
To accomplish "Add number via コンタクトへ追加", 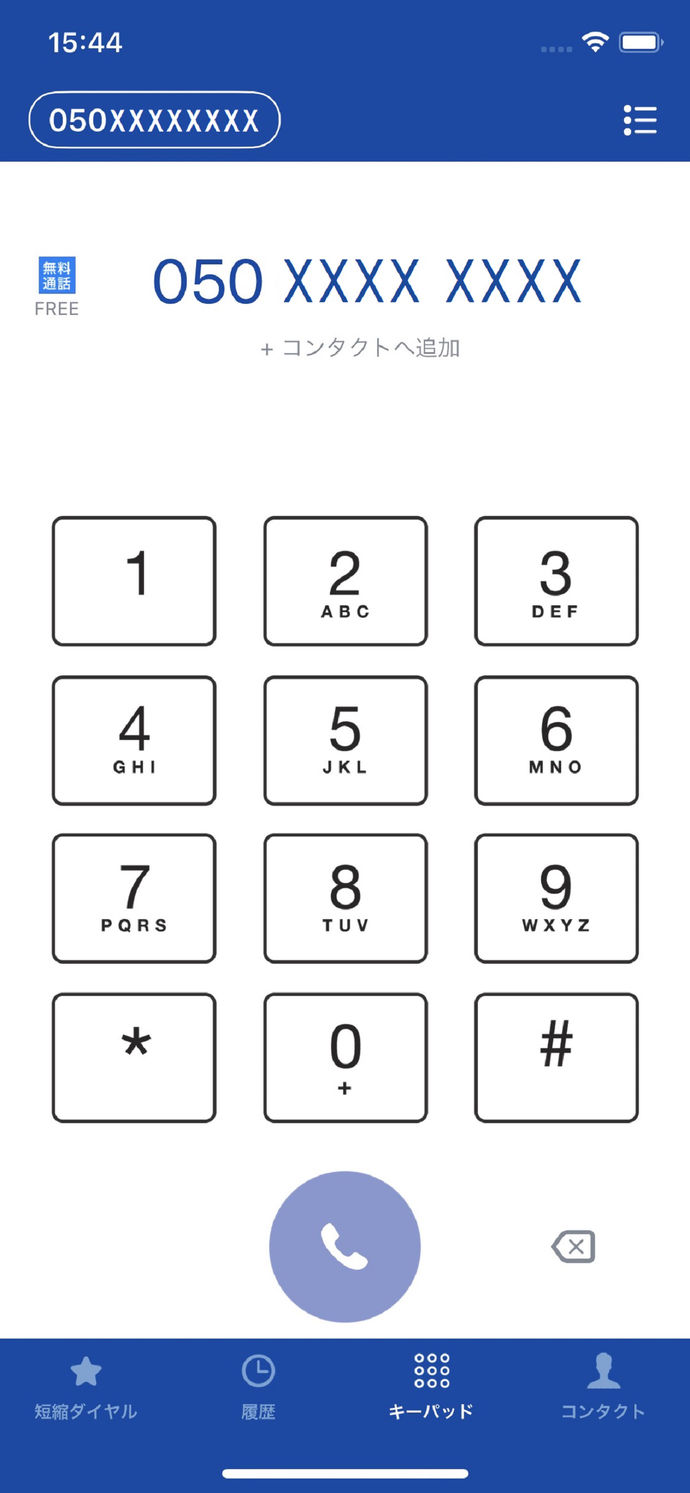I will coord(360,348).
